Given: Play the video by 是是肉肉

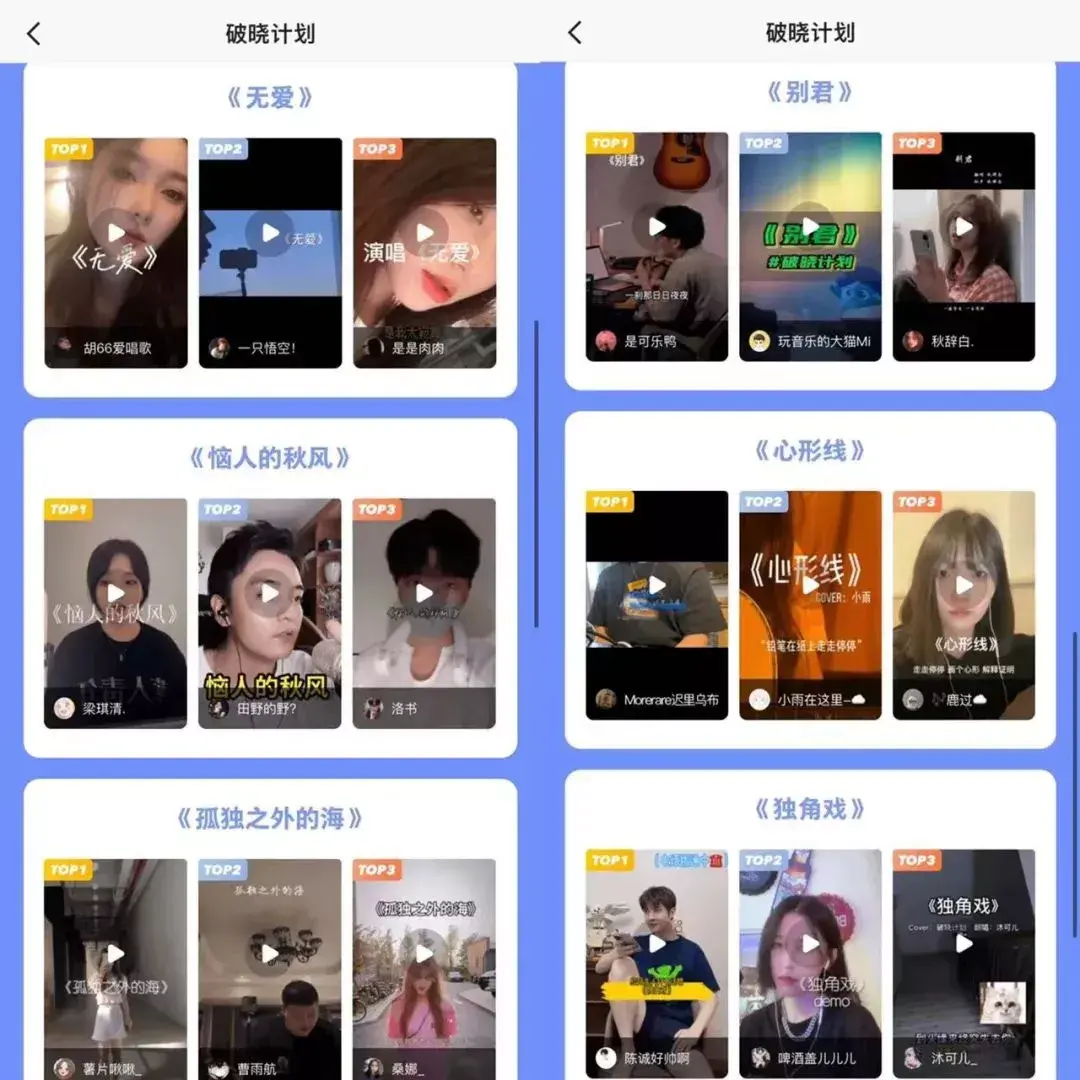Looking at the screenshot, I should pyautogui.click(x=425, y=233).
